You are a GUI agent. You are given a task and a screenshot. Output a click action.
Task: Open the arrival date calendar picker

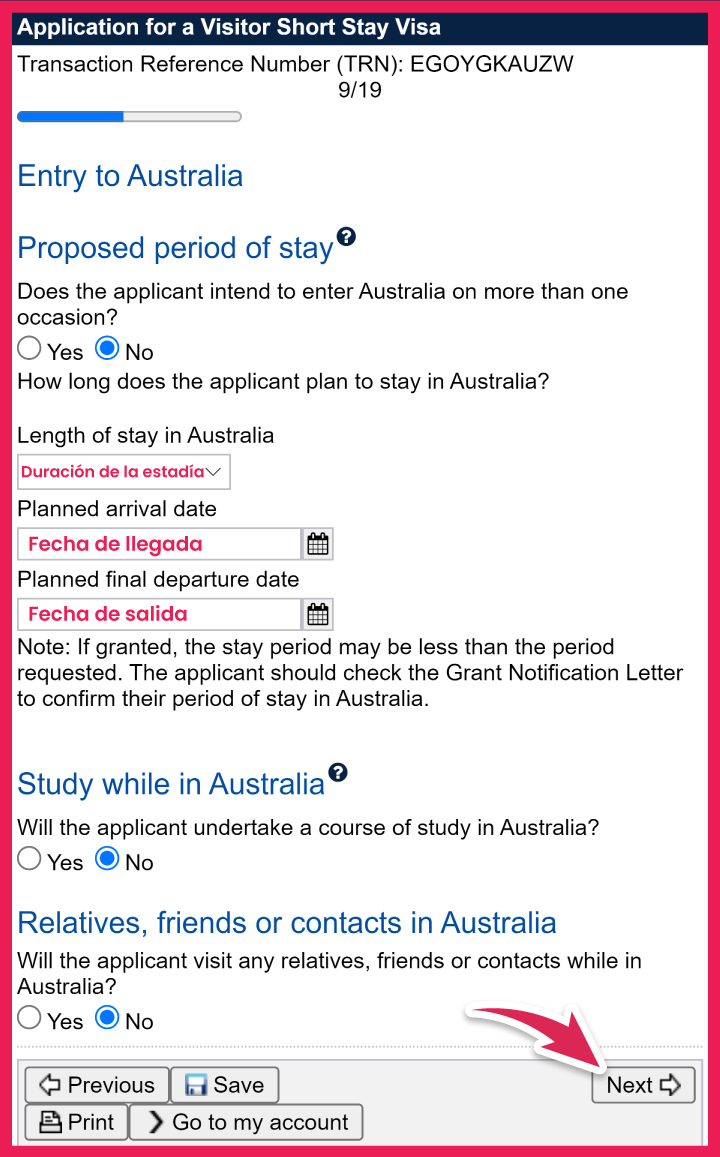318,544
